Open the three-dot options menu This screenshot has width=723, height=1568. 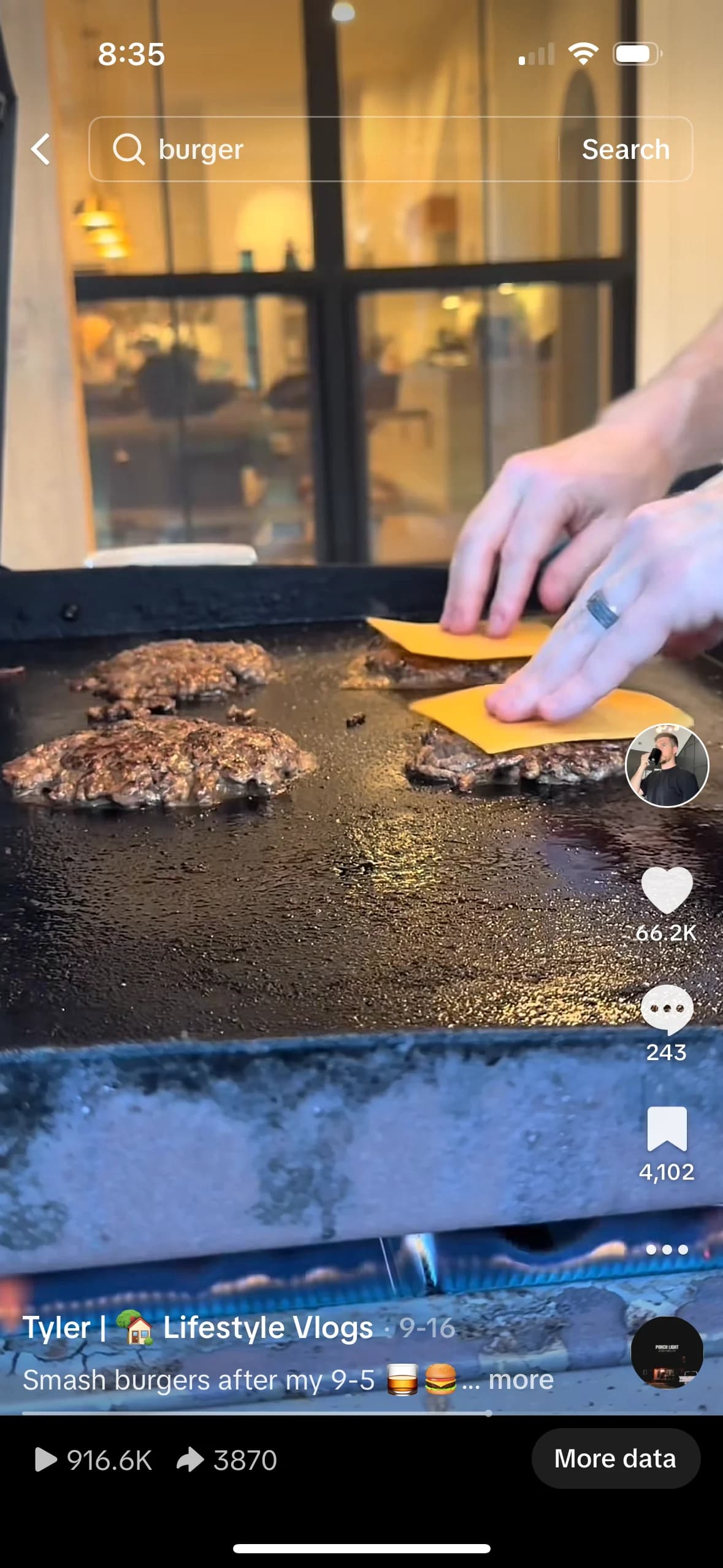(667, 1250)
